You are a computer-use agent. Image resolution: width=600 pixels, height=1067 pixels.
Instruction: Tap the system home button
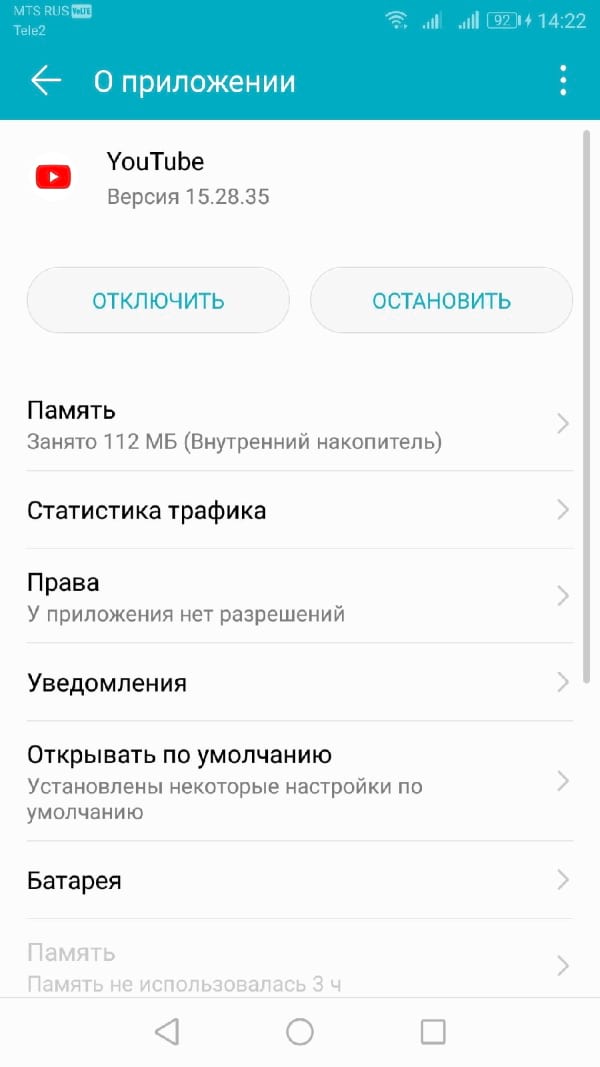[x=300, y=1032]
